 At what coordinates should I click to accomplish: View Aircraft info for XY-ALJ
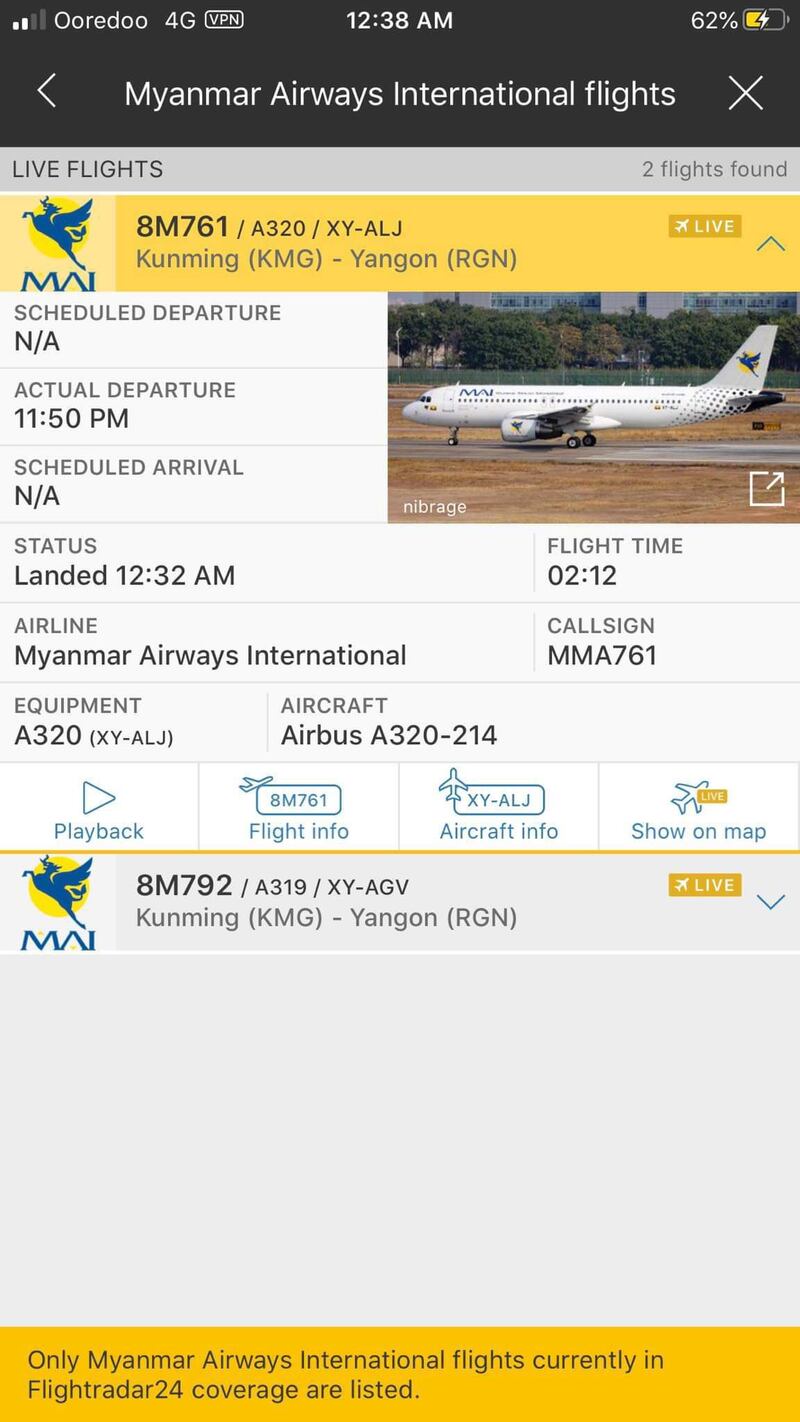tap(499, 809)
